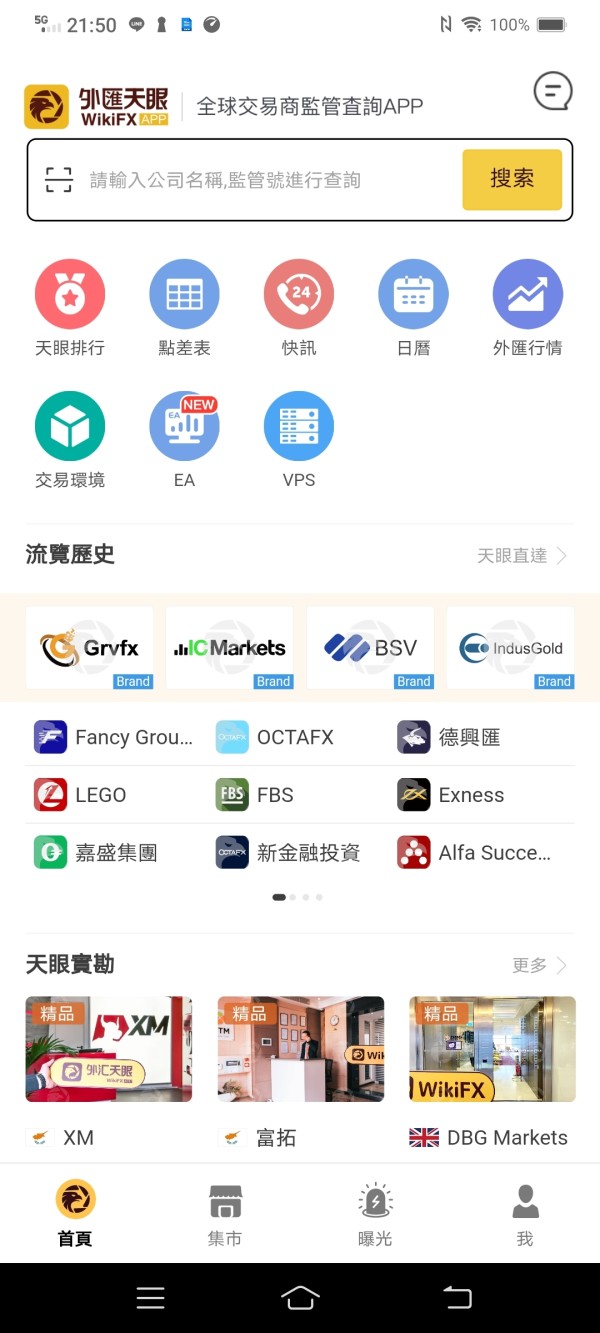Switch to the 曝光 tab
The width and height of the screenshot is (600, 1333).
375,1214
